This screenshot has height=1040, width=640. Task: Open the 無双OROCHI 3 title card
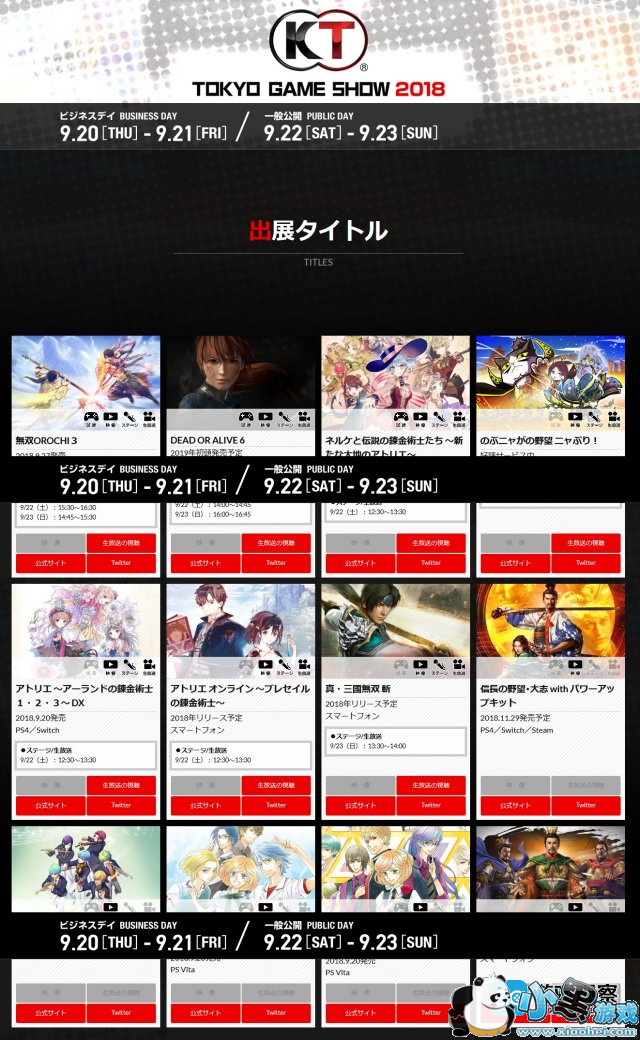(x=86, y=378)
